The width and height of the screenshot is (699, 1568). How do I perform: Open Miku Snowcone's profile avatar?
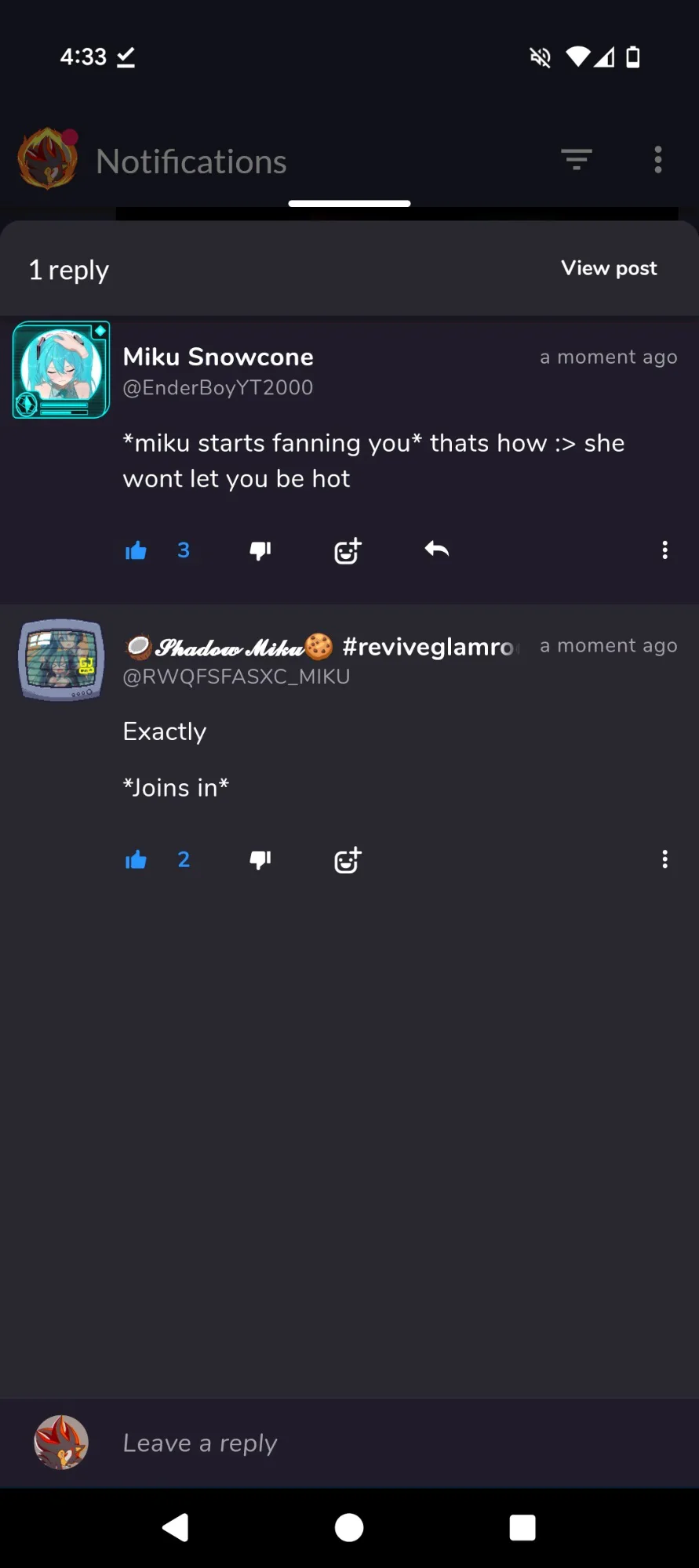[x=61, y=369]
